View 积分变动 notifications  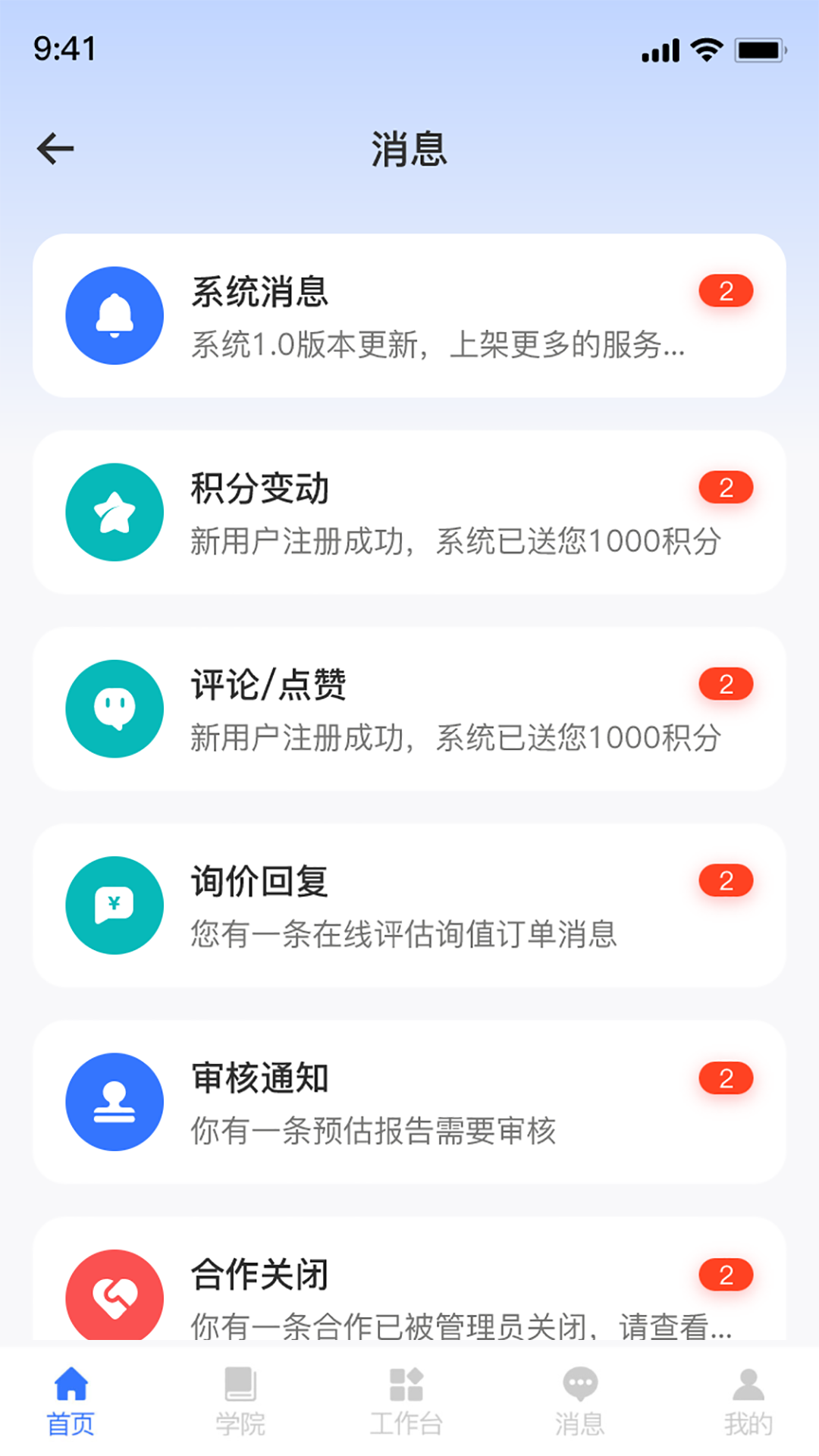tap(409, 512)
